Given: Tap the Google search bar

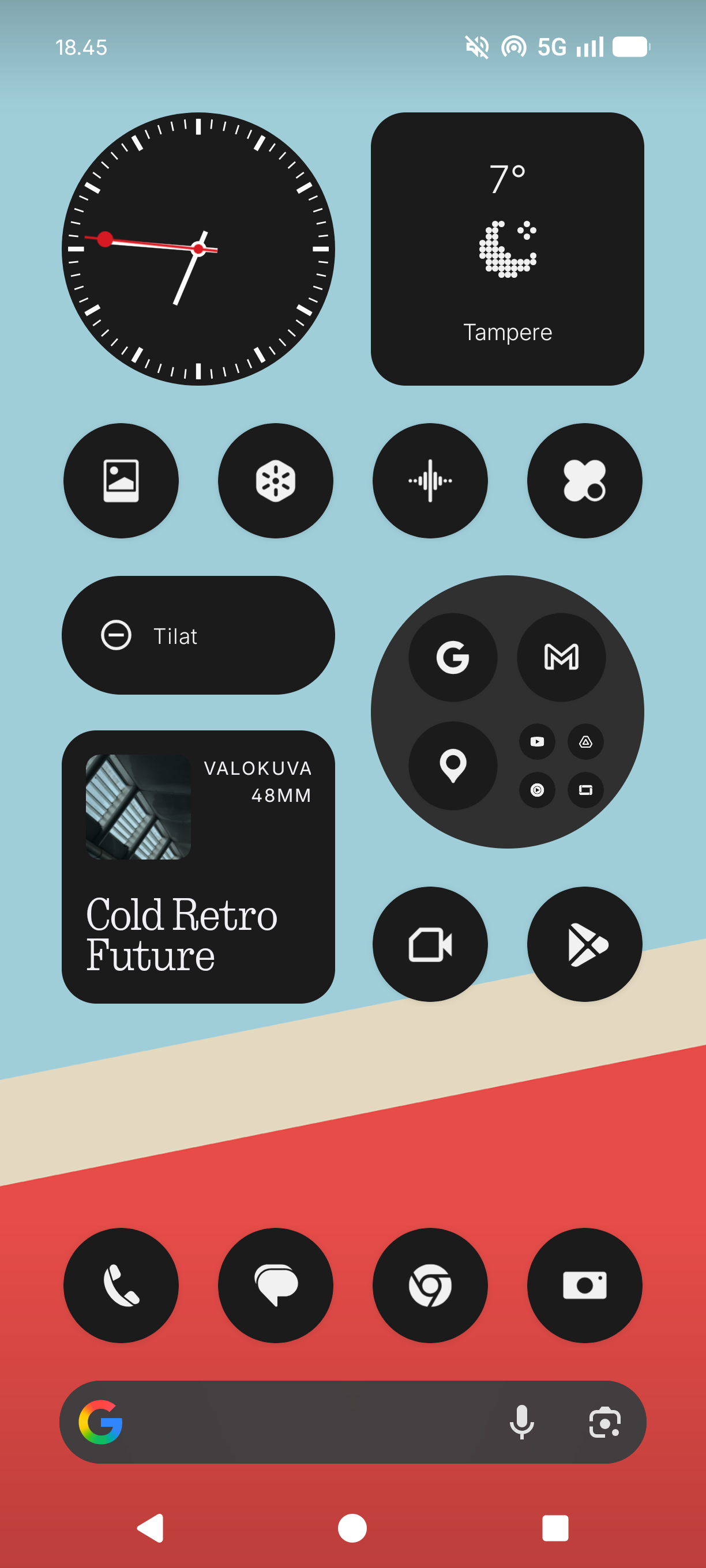Looking at the screenshot, I should click(x=305, y=1422).
